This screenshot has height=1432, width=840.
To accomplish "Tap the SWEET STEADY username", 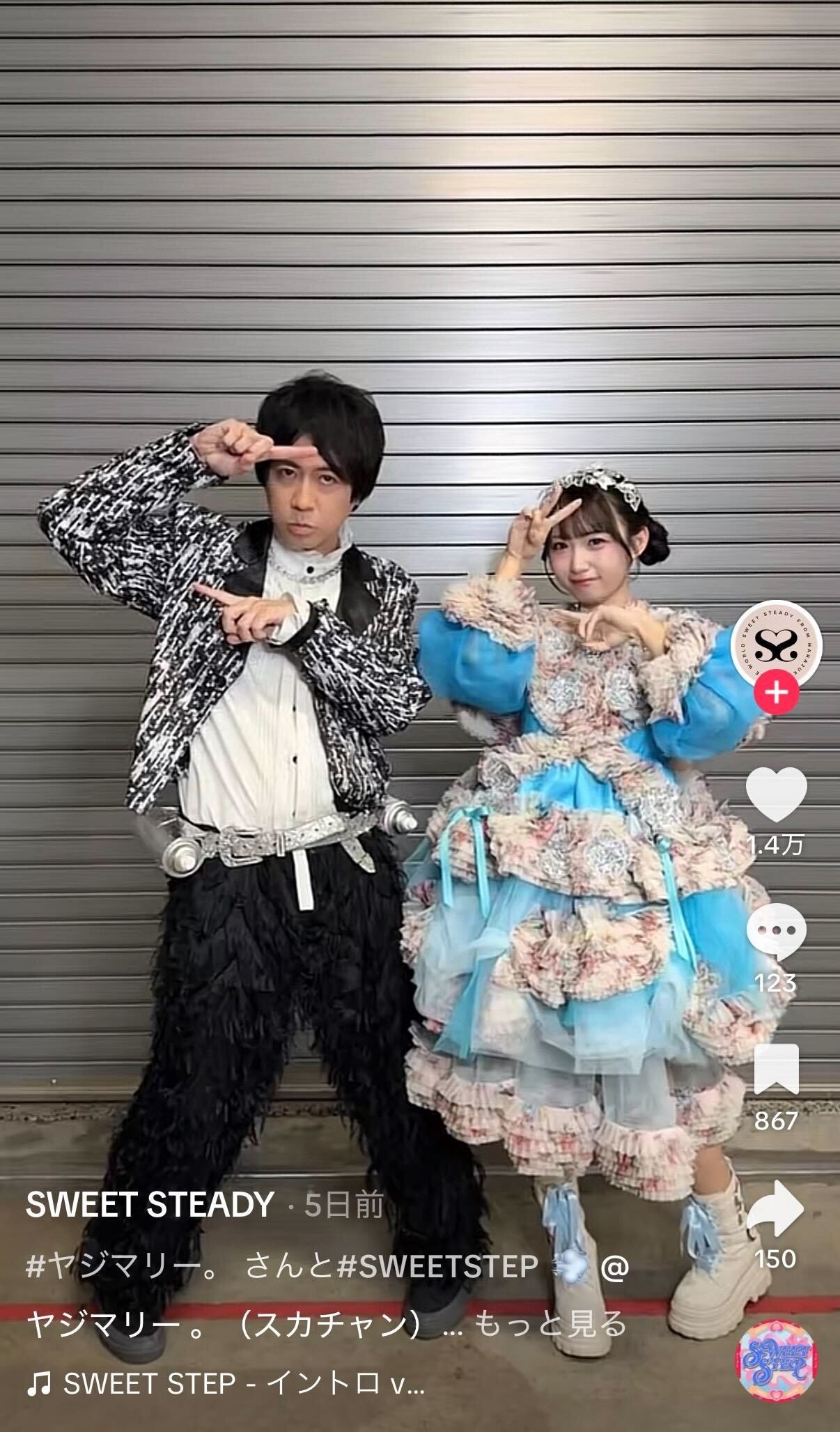I will coord(150,1205).
